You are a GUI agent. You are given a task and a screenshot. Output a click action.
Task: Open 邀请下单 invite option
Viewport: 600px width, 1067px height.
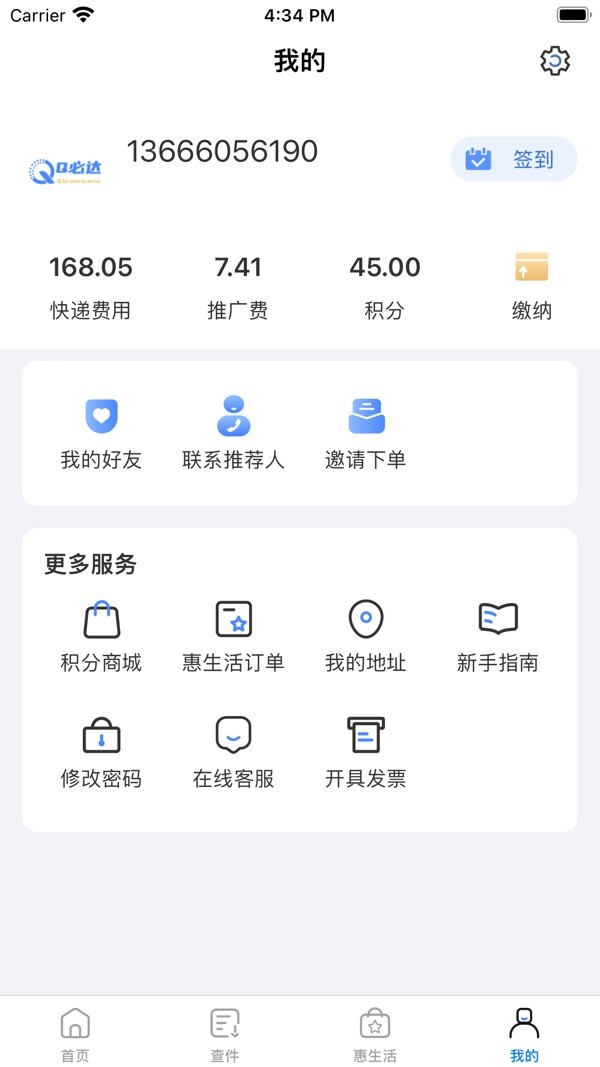click(x=365, y=434)
